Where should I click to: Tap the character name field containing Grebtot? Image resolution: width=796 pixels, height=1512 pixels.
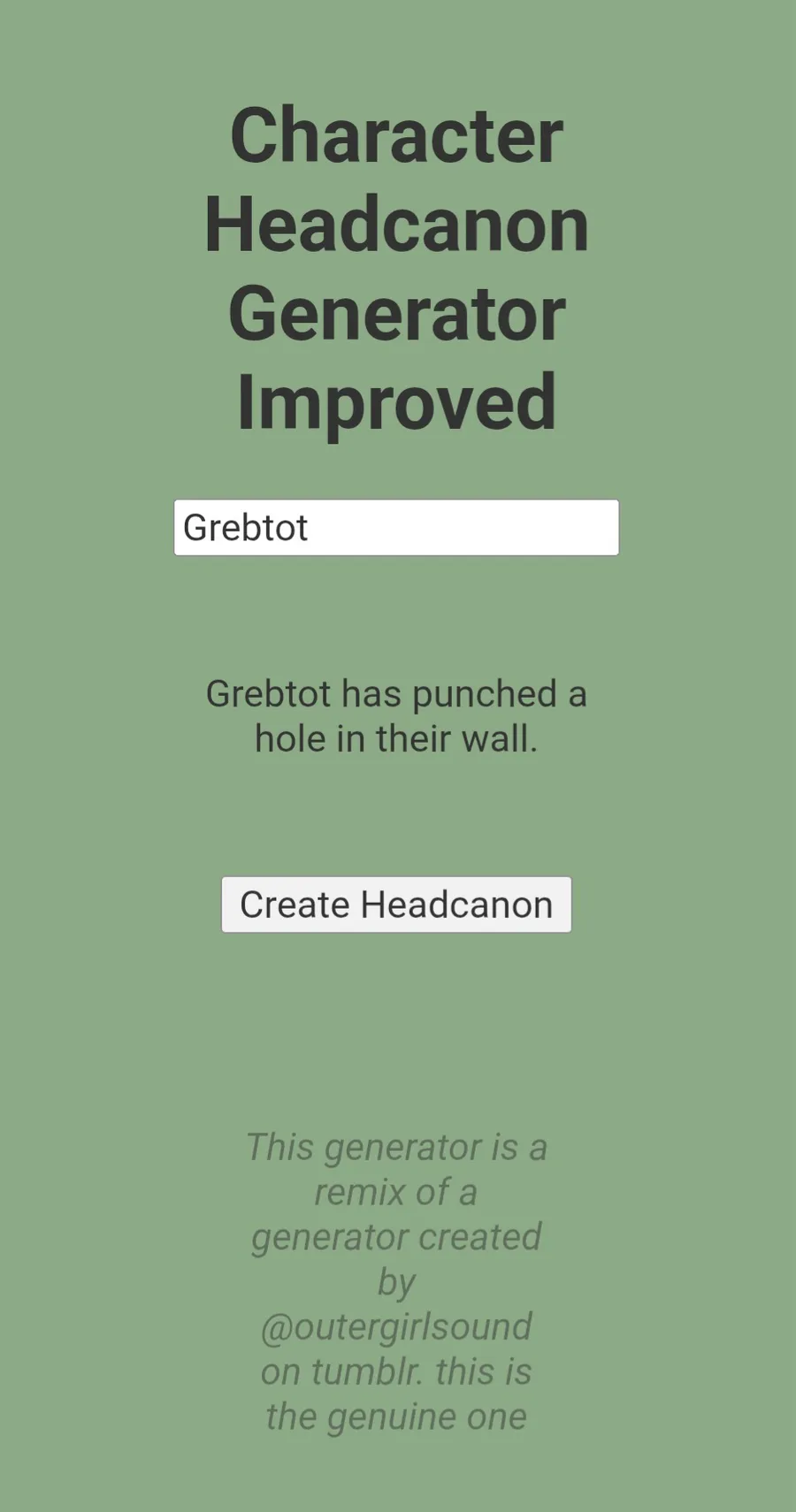click(x=396, y=528)
